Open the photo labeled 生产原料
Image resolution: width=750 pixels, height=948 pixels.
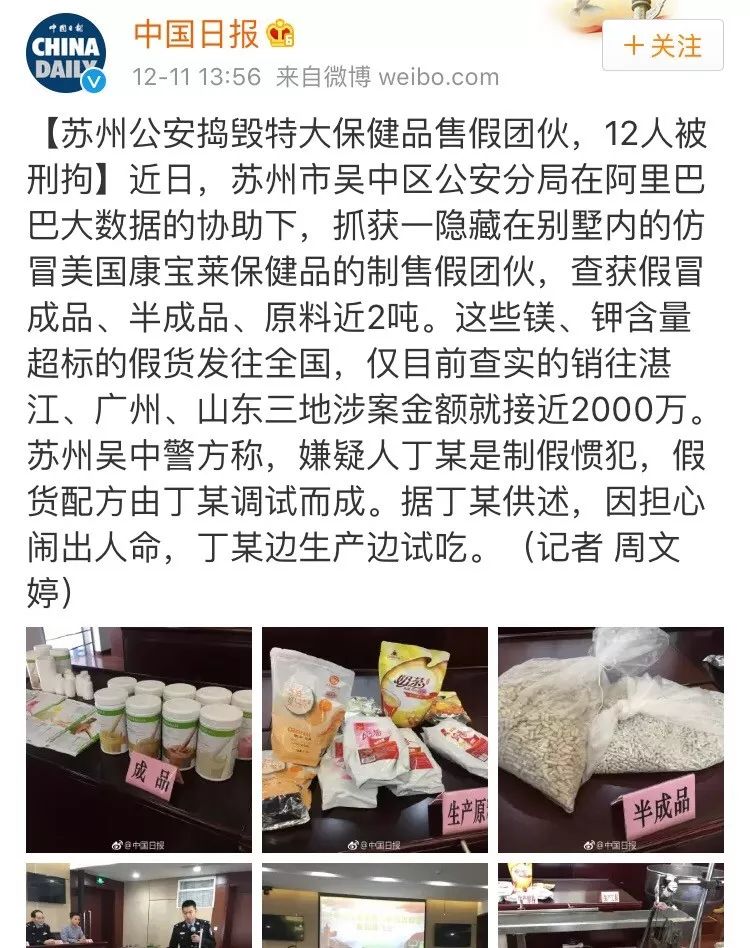[375, 740]
